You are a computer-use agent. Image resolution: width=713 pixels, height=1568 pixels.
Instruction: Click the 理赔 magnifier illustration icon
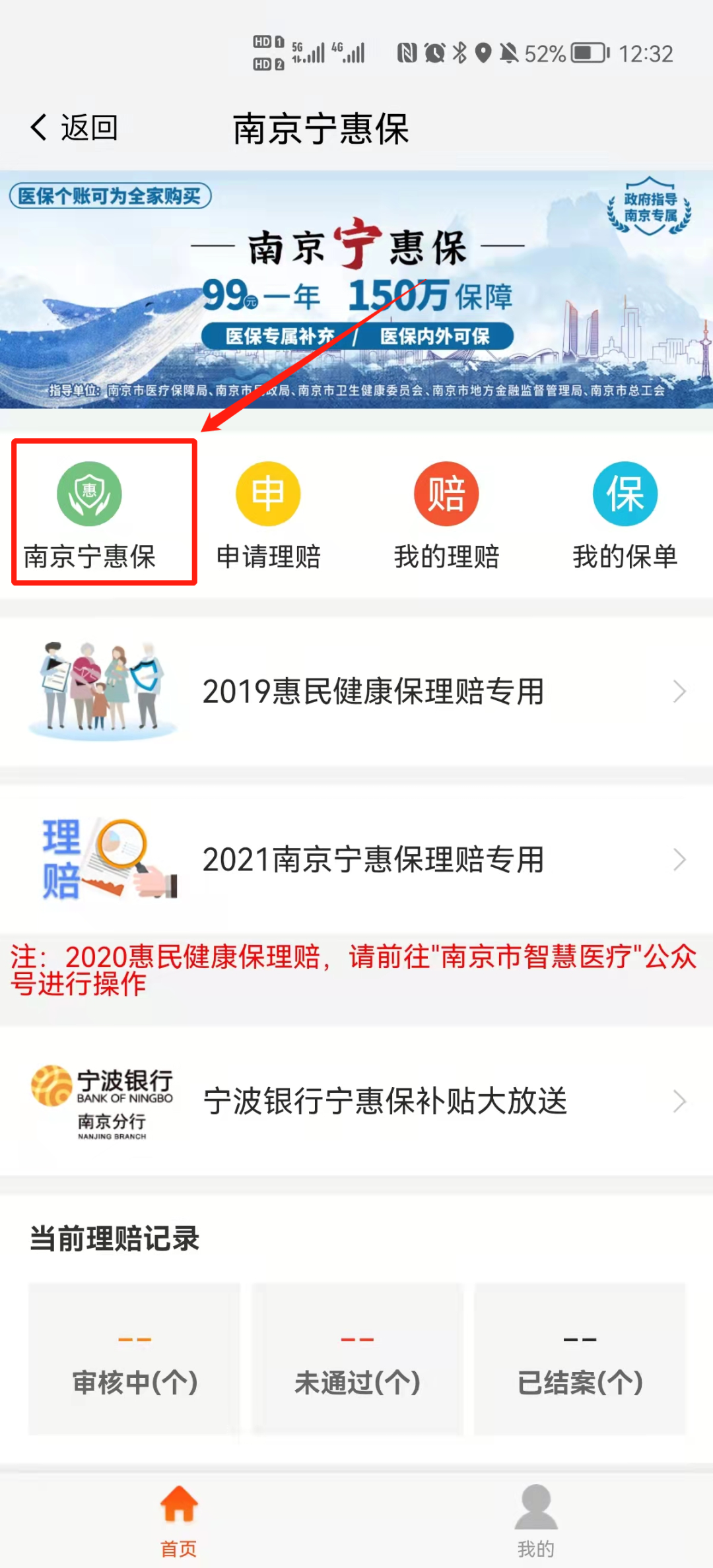click(x=106, y=858)
